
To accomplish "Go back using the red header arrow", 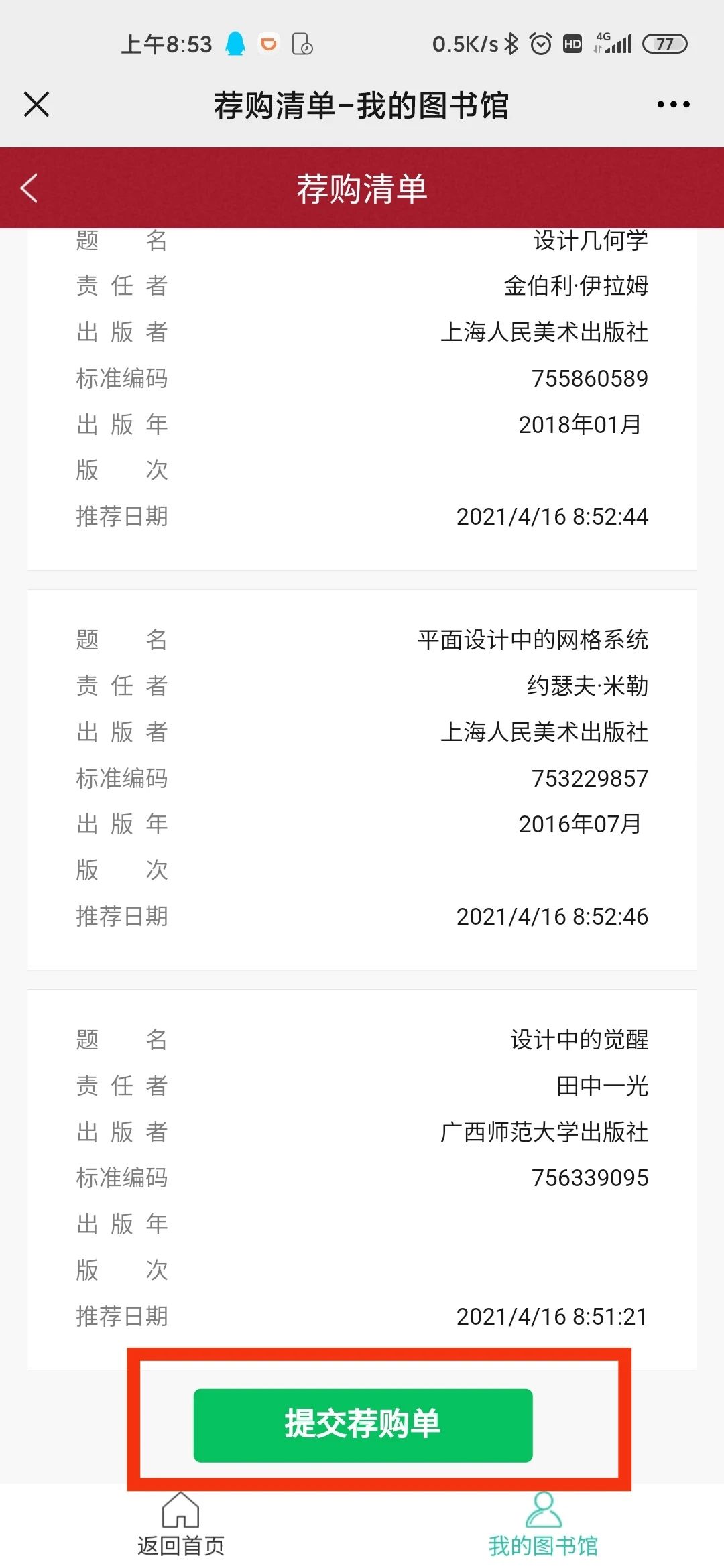I will [29, 188].
